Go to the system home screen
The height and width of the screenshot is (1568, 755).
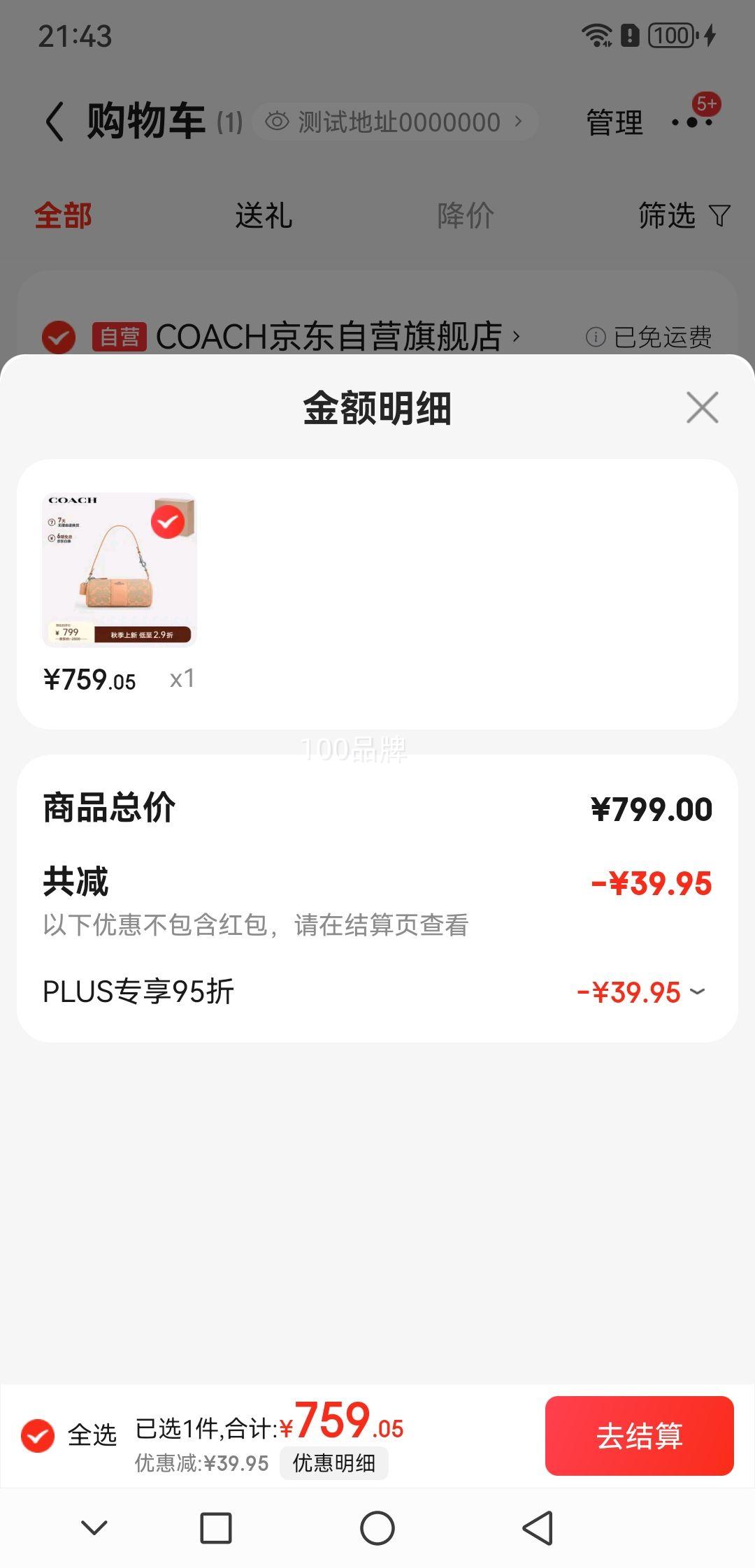tap(377, 1528)
